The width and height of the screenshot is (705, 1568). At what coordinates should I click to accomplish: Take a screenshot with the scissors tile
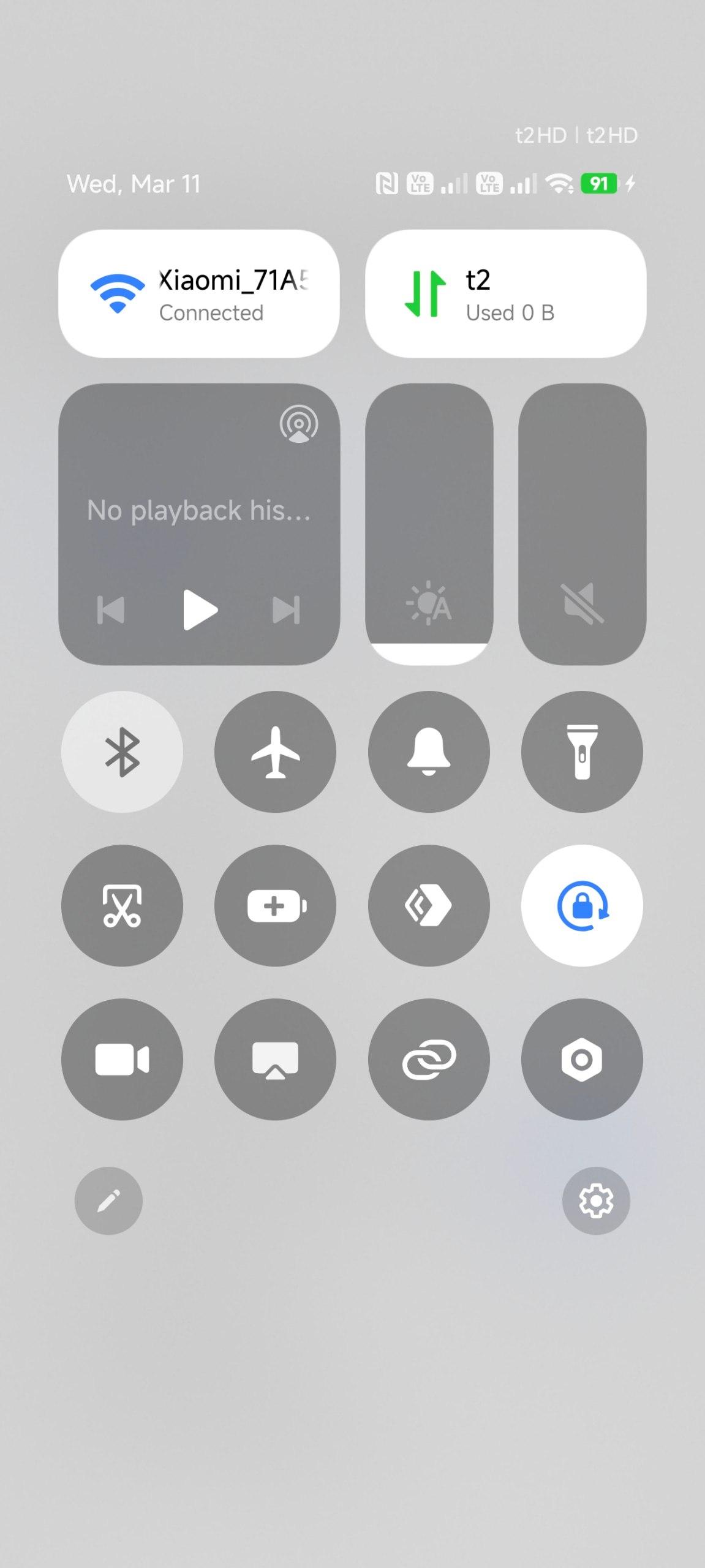pyautogui.click(x=122, y=905)
